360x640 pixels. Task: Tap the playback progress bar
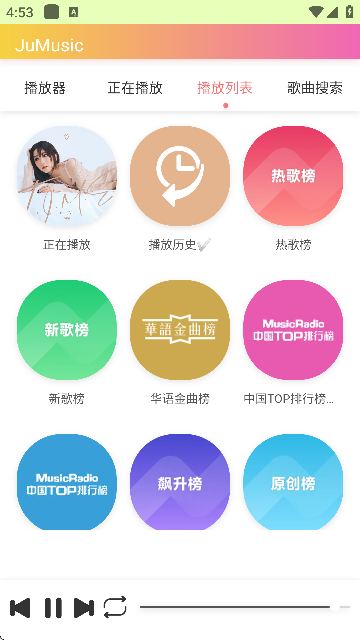[x=245, y=607]
